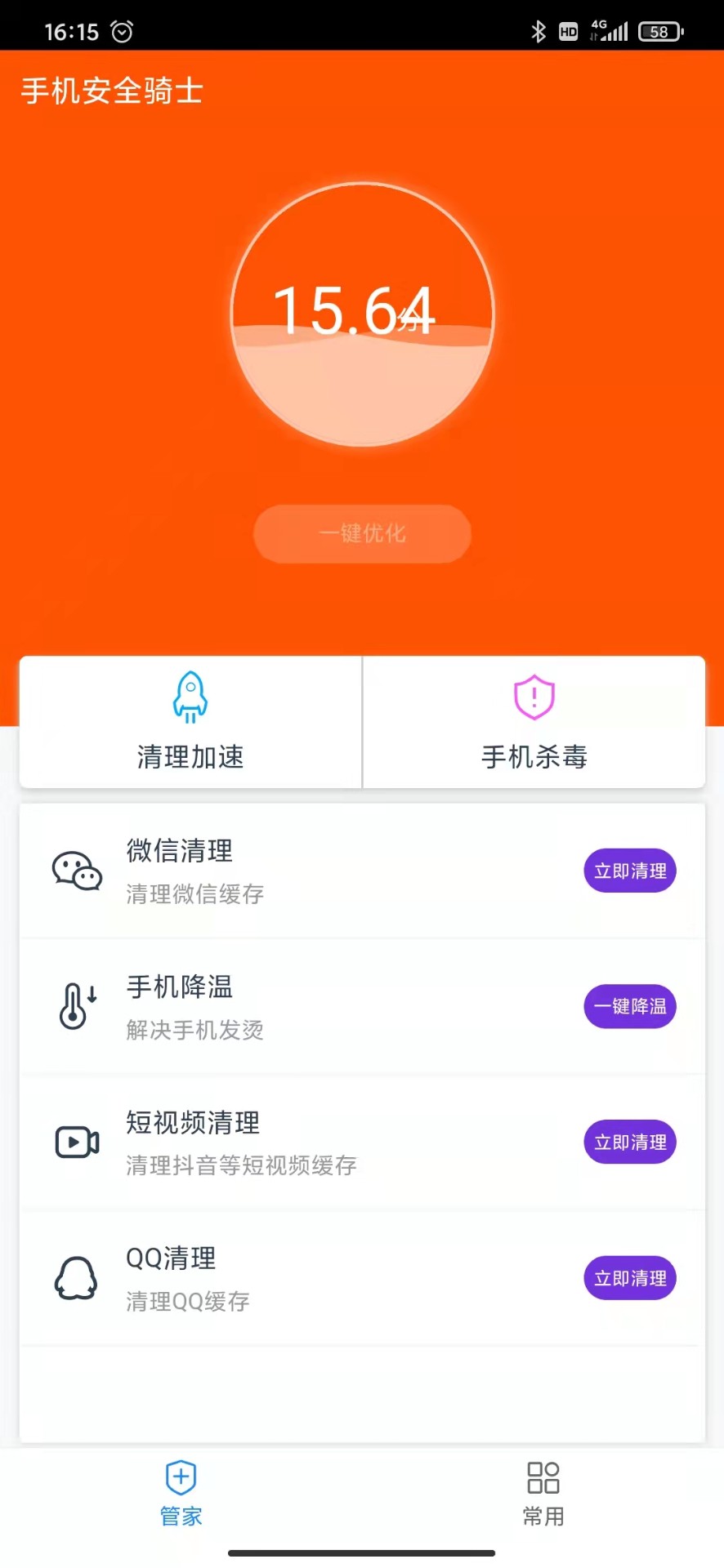This screenshot has width=724, height=1568.
Task: Tap 一键降温 to cool the phone
Action: pyautogui.click(x=629, y=1006)
